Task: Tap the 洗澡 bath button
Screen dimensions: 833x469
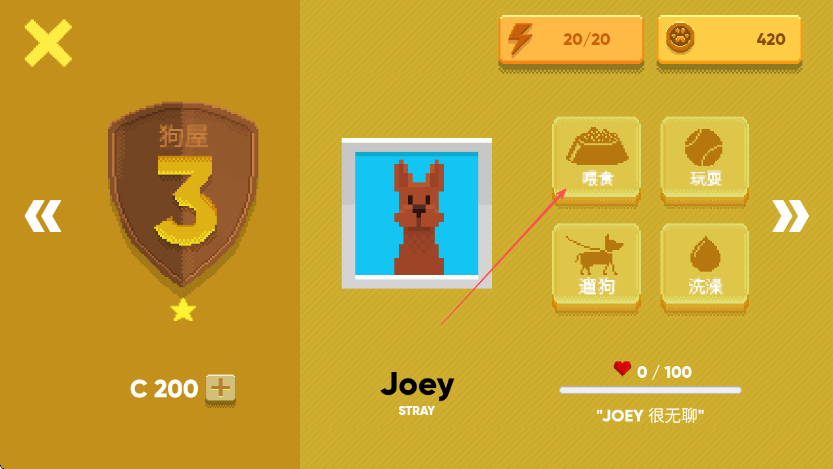Action: click(x=704, y=264)
